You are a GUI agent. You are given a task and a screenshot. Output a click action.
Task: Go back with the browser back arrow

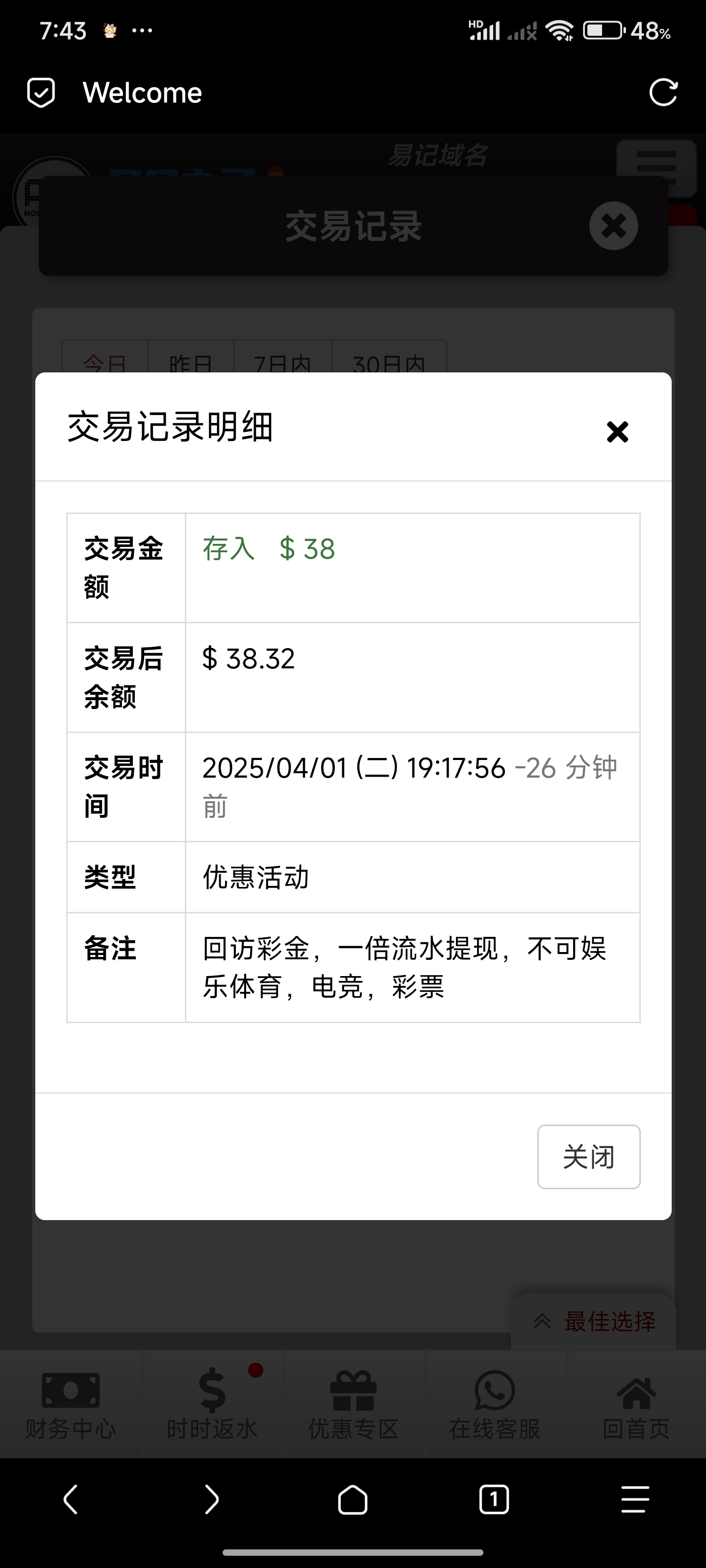[70, 1499]
